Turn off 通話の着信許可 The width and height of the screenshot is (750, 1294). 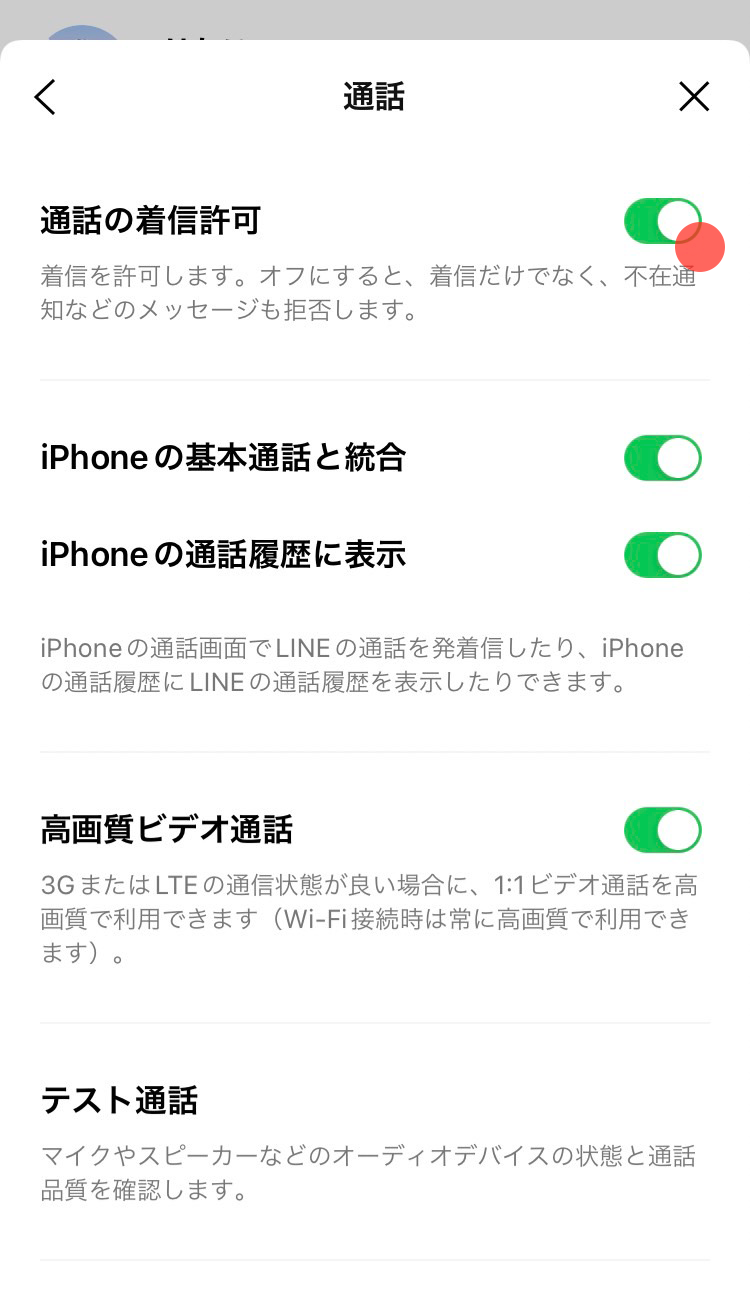pos(662,221)
